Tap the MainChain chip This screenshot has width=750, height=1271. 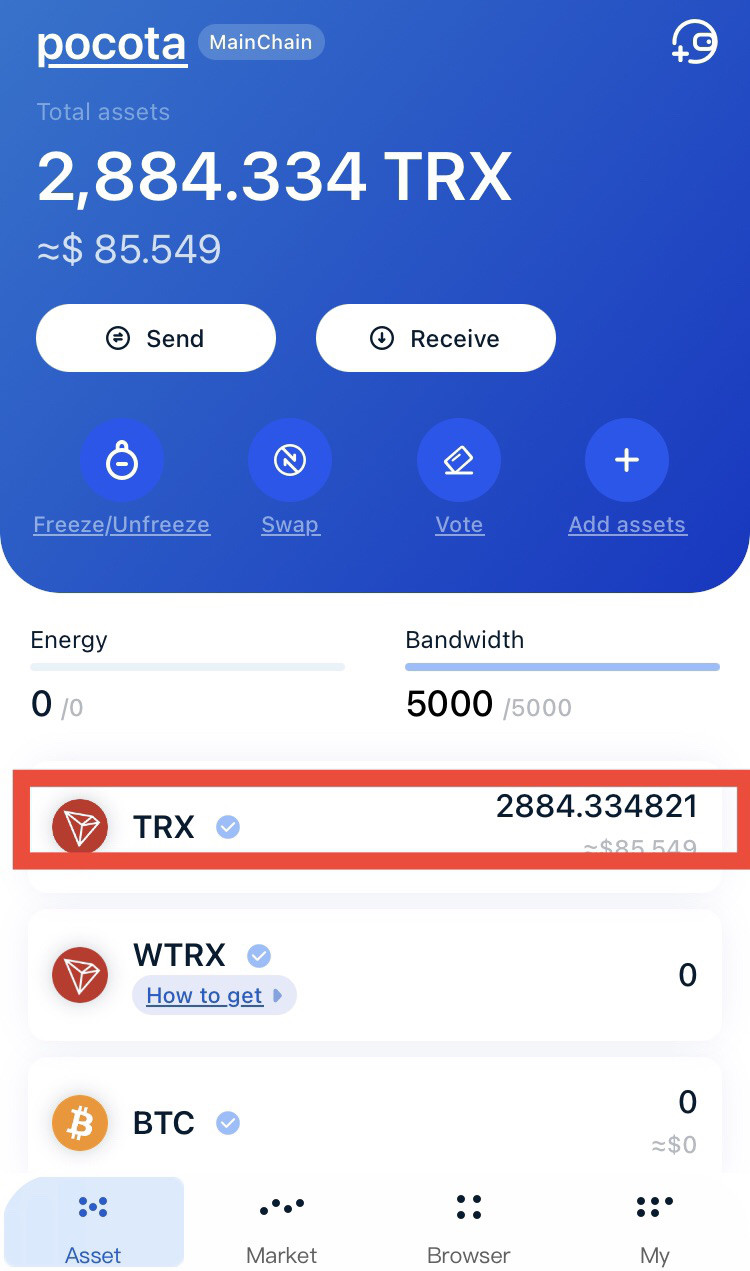261,42
